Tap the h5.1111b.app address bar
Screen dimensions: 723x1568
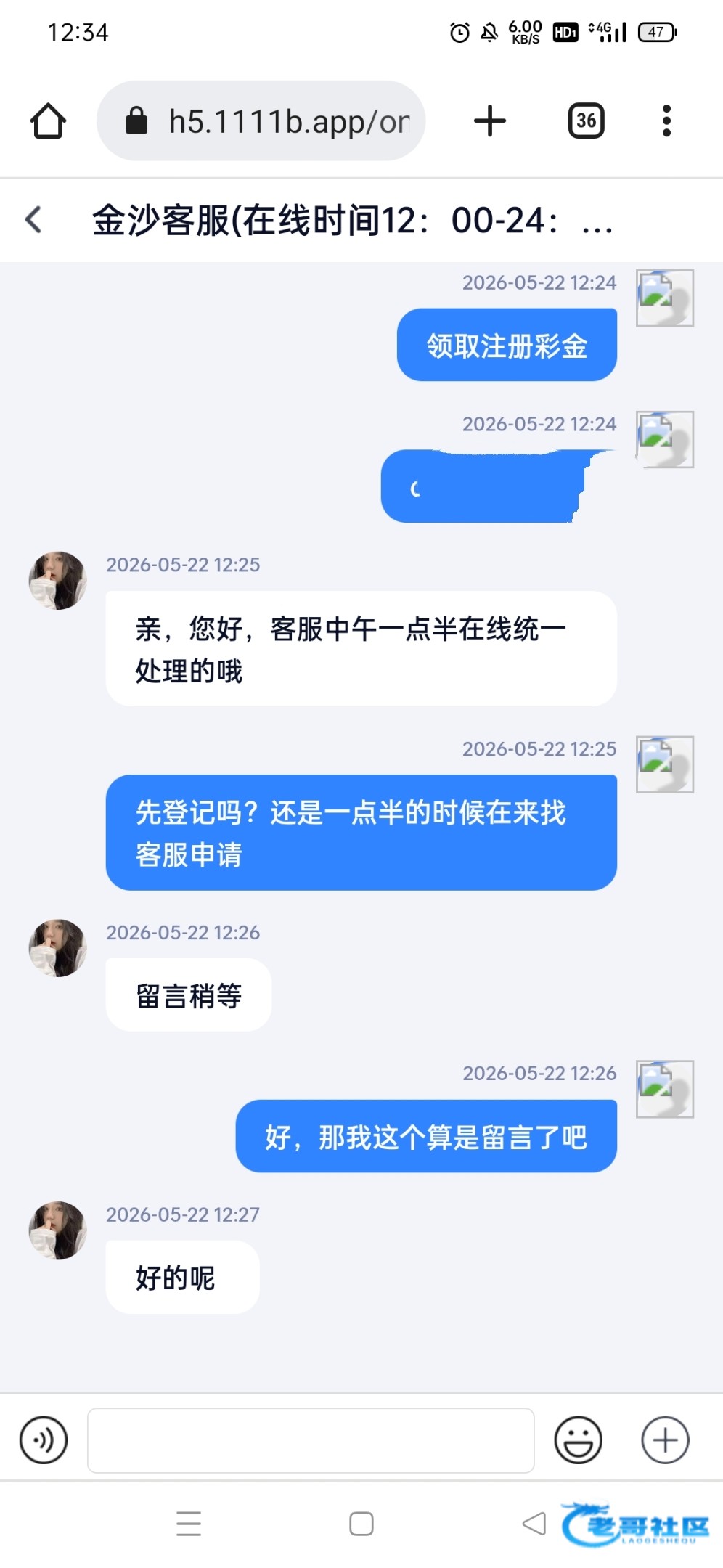click(x=261, y=121)
